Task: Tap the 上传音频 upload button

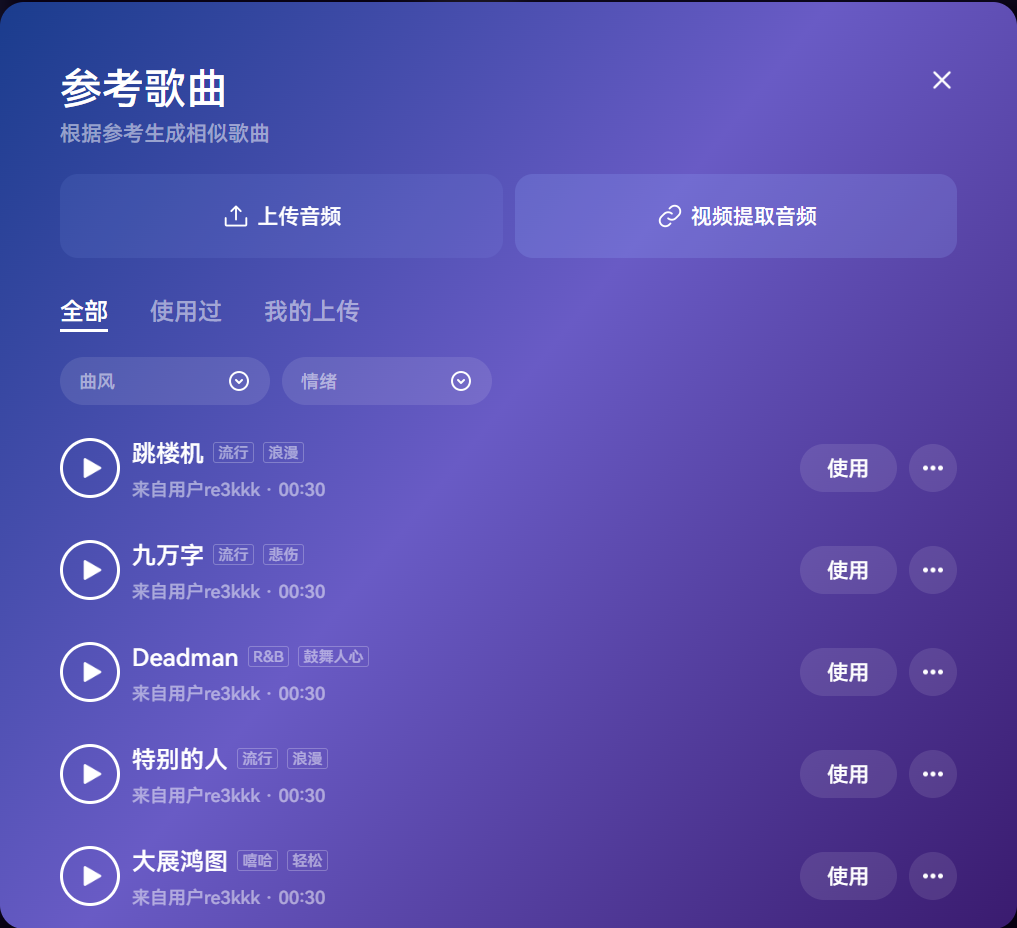Action: click(x=281, y=216)
